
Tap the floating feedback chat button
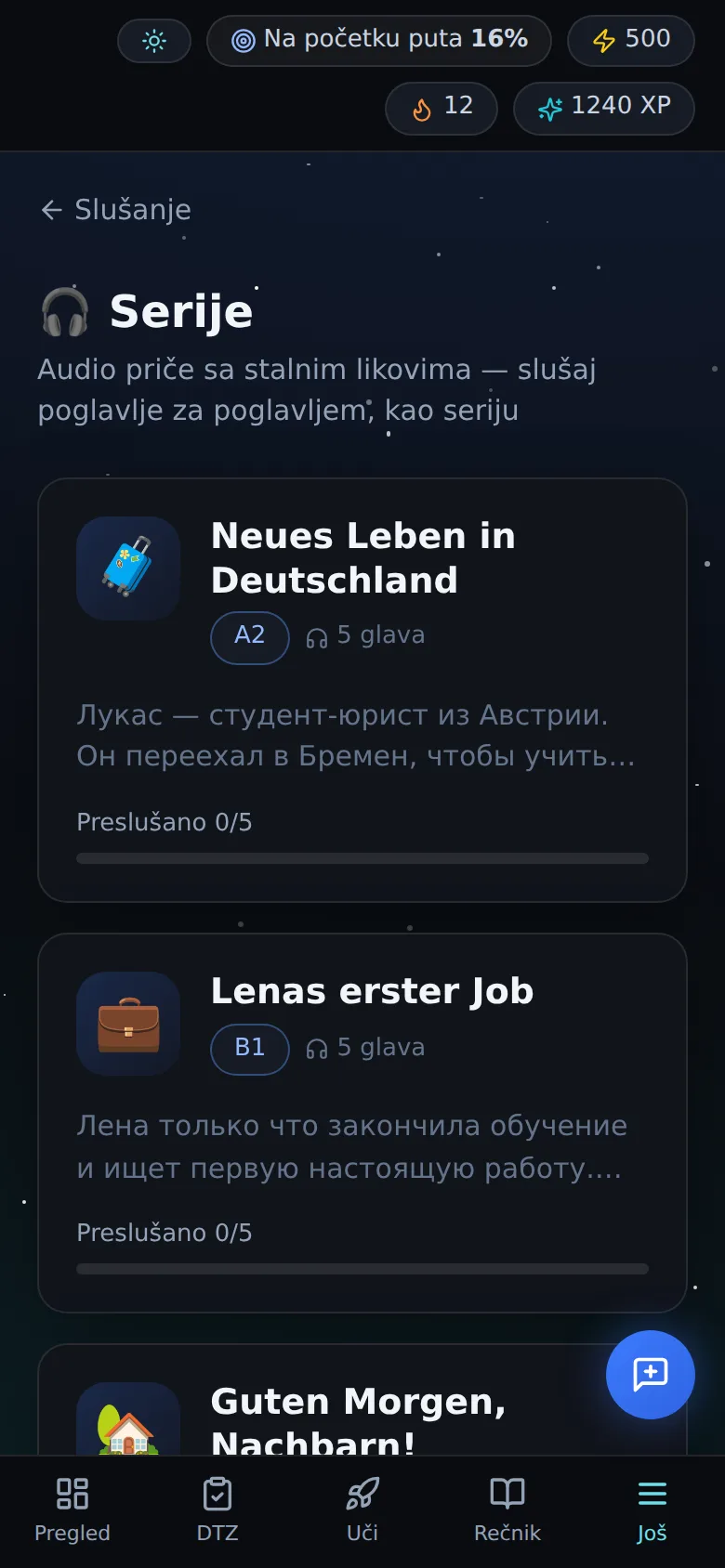651,1375
